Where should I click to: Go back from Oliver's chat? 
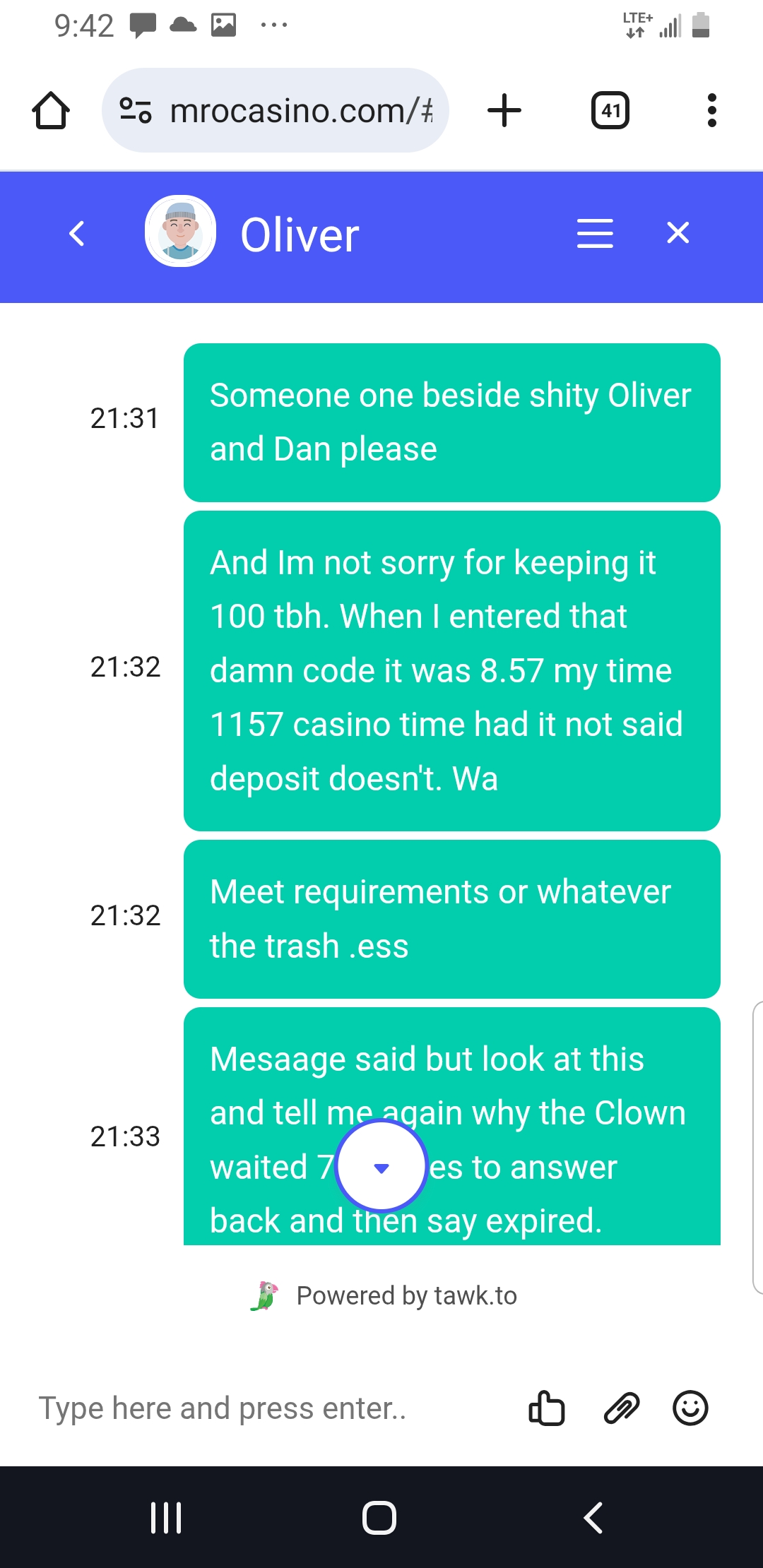(x=77, y=233)
